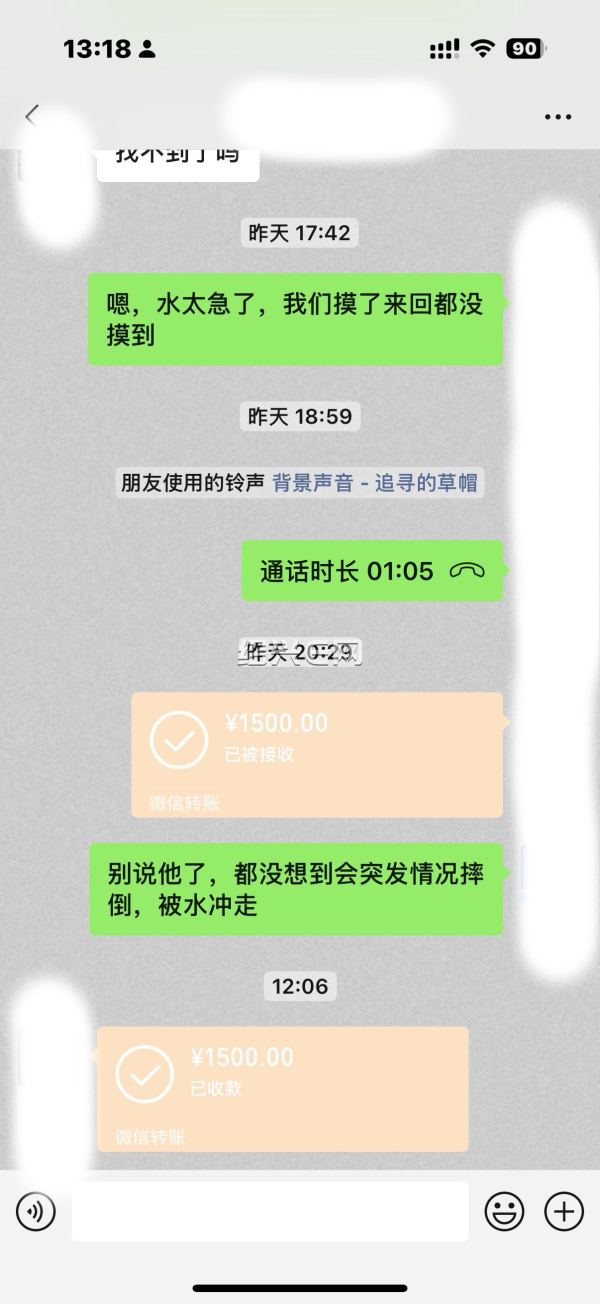Focus the message text field
Screen dimensions: 600x1304
(270, 1212)
